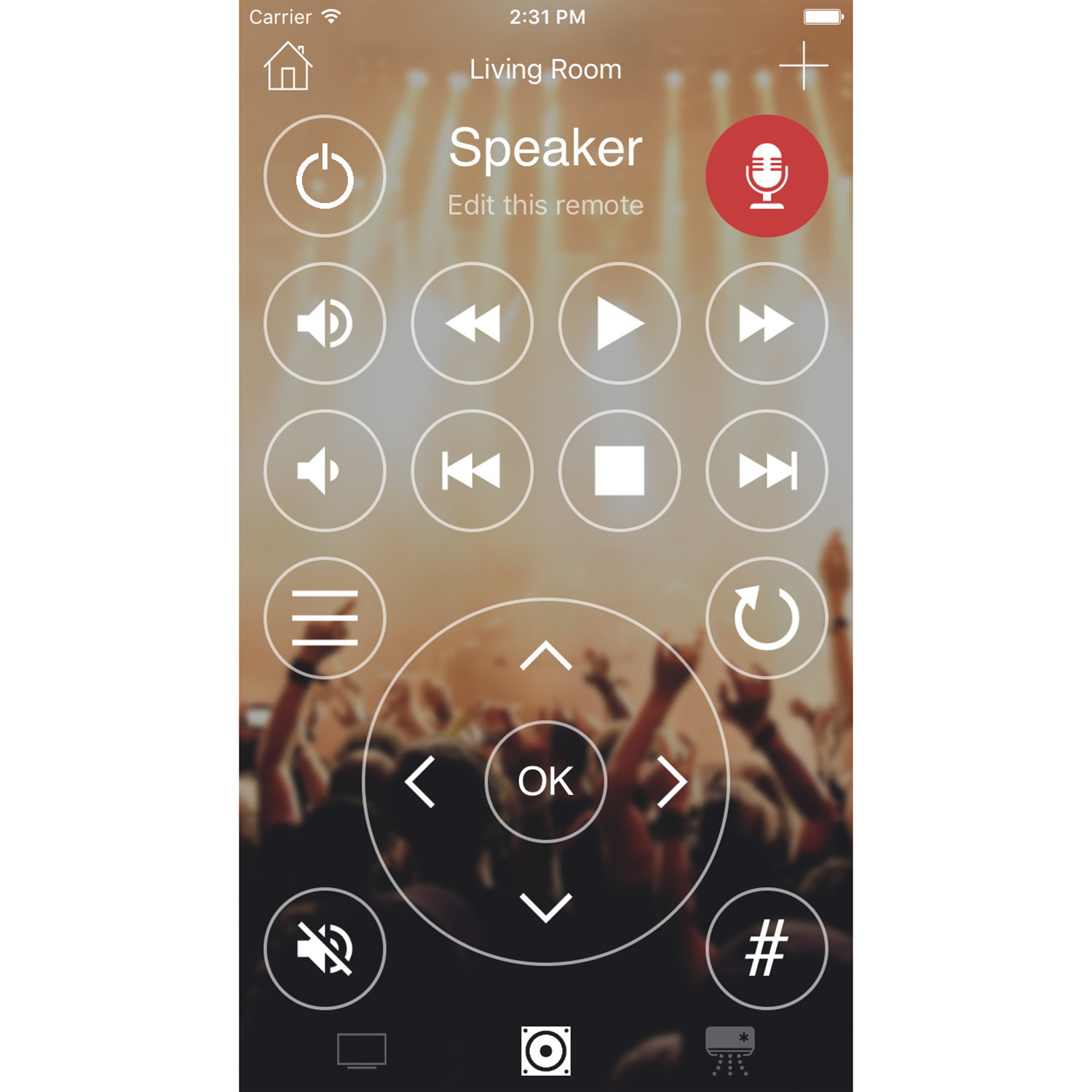Navigate up on the directional pad
This screenshot has height=1092, width=1092.
(x=545, y=656)
